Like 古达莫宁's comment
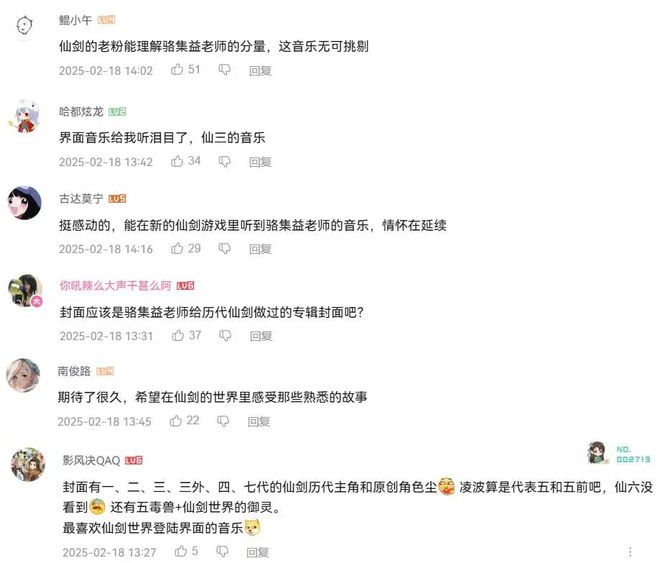The image size is (660, 563). (178, 248)
